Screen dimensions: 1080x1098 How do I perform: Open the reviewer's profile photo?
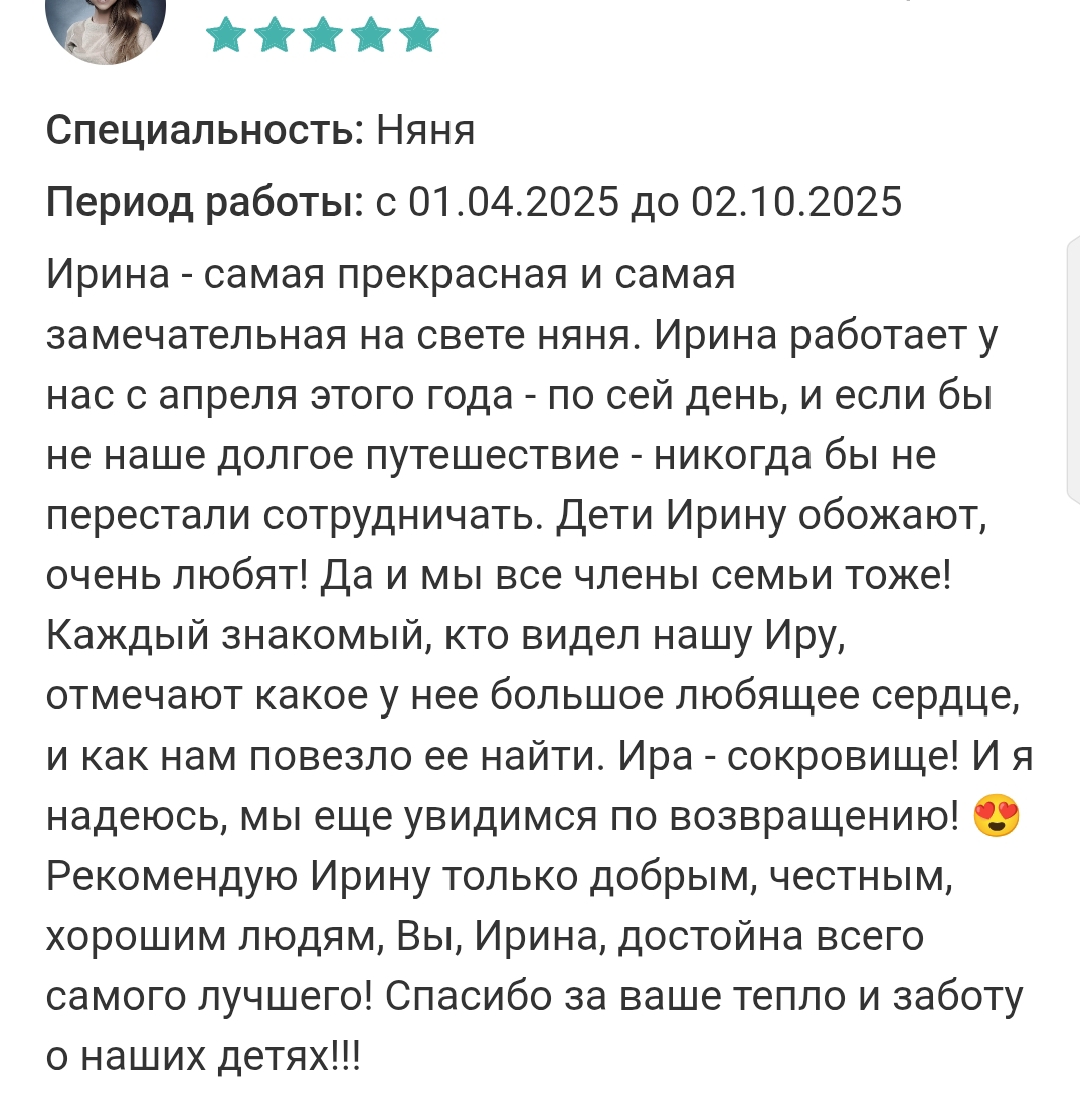pyautogui.click(x=106, y=27)
